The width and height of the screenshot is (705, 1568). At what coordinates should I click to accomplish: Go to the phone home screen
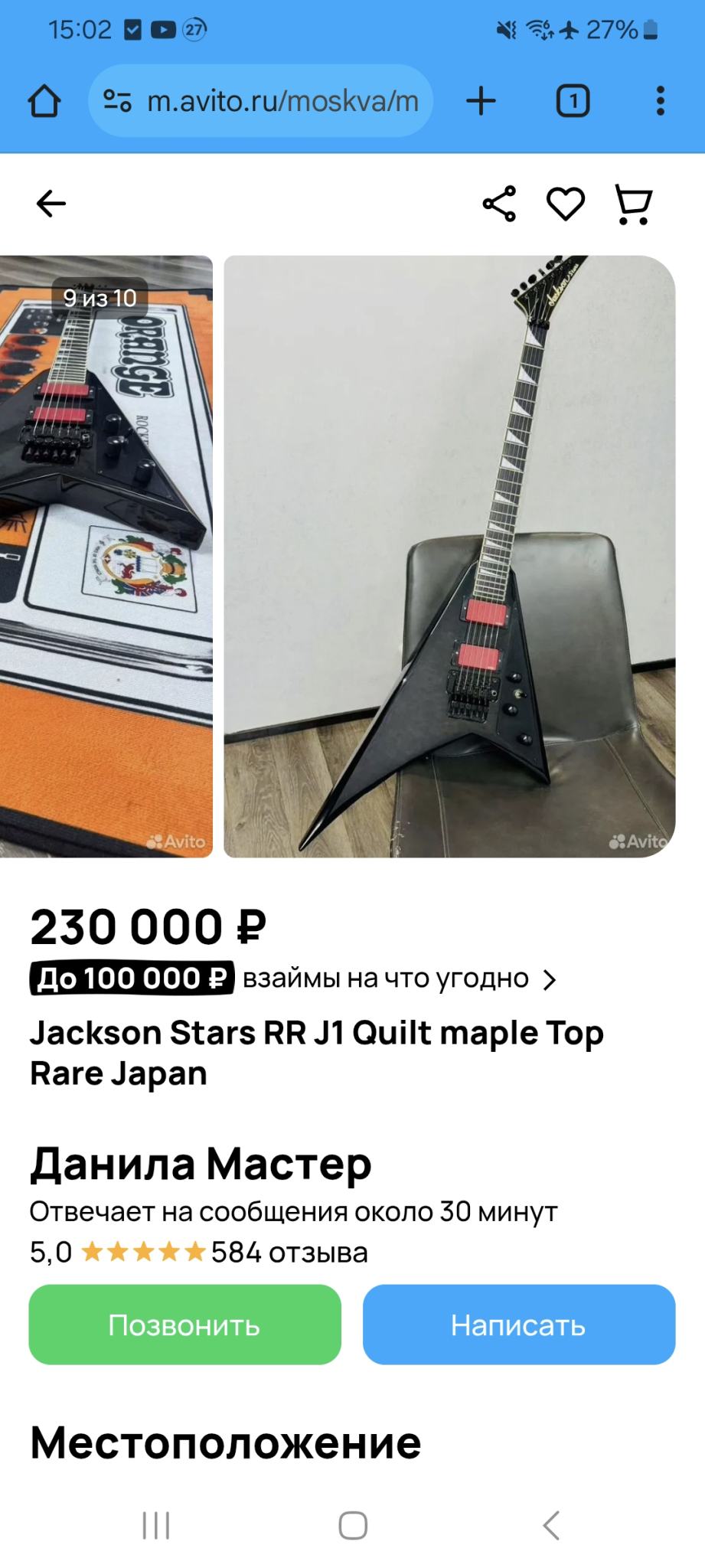[353, 1525]
